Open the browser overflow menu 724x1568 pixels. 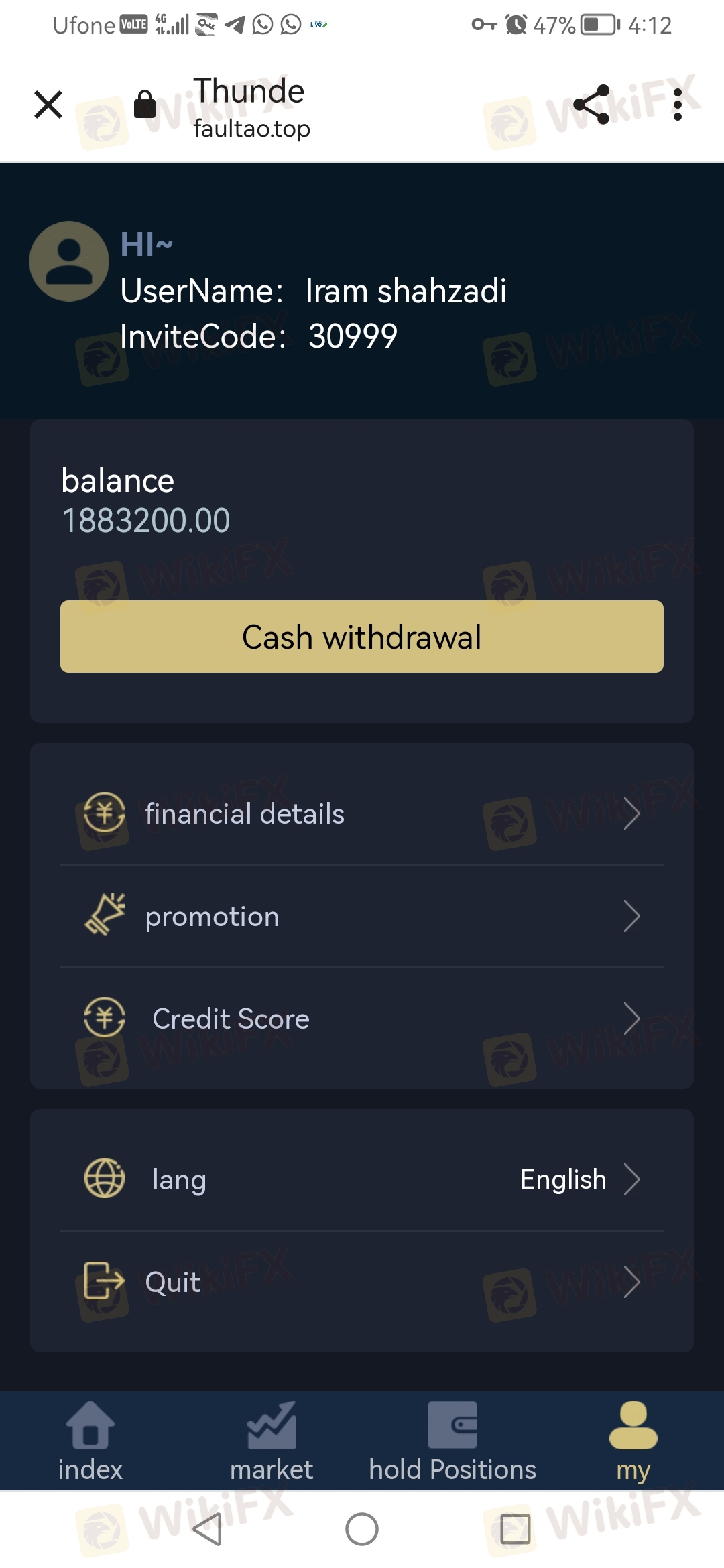click(678, 105)
